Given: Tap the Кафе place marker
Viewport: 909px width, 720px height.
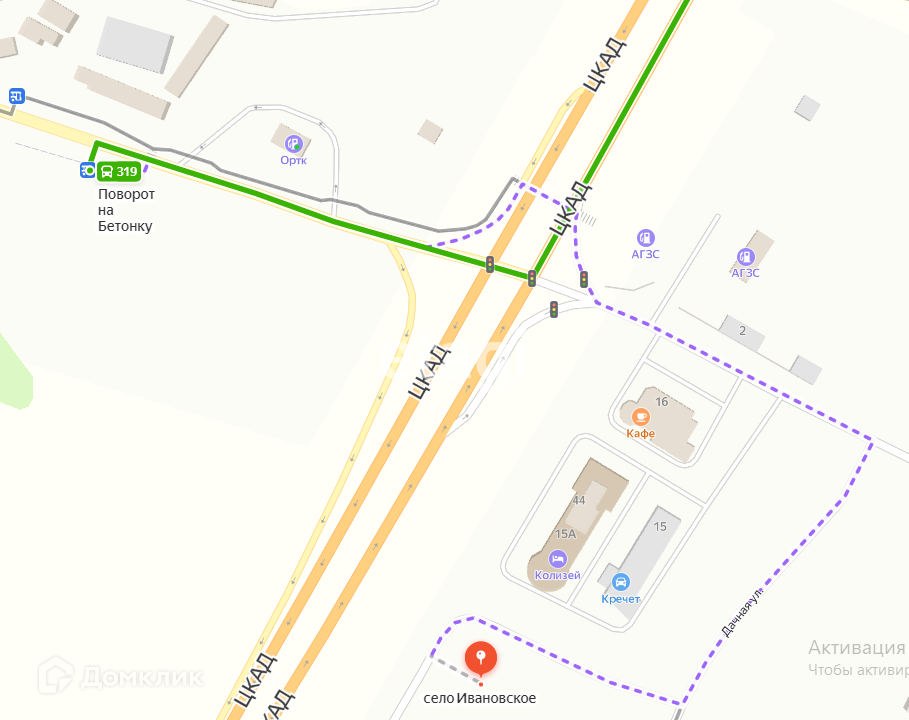Looking at the screenshot, I should pyautogui.click(x=641, y=416).
